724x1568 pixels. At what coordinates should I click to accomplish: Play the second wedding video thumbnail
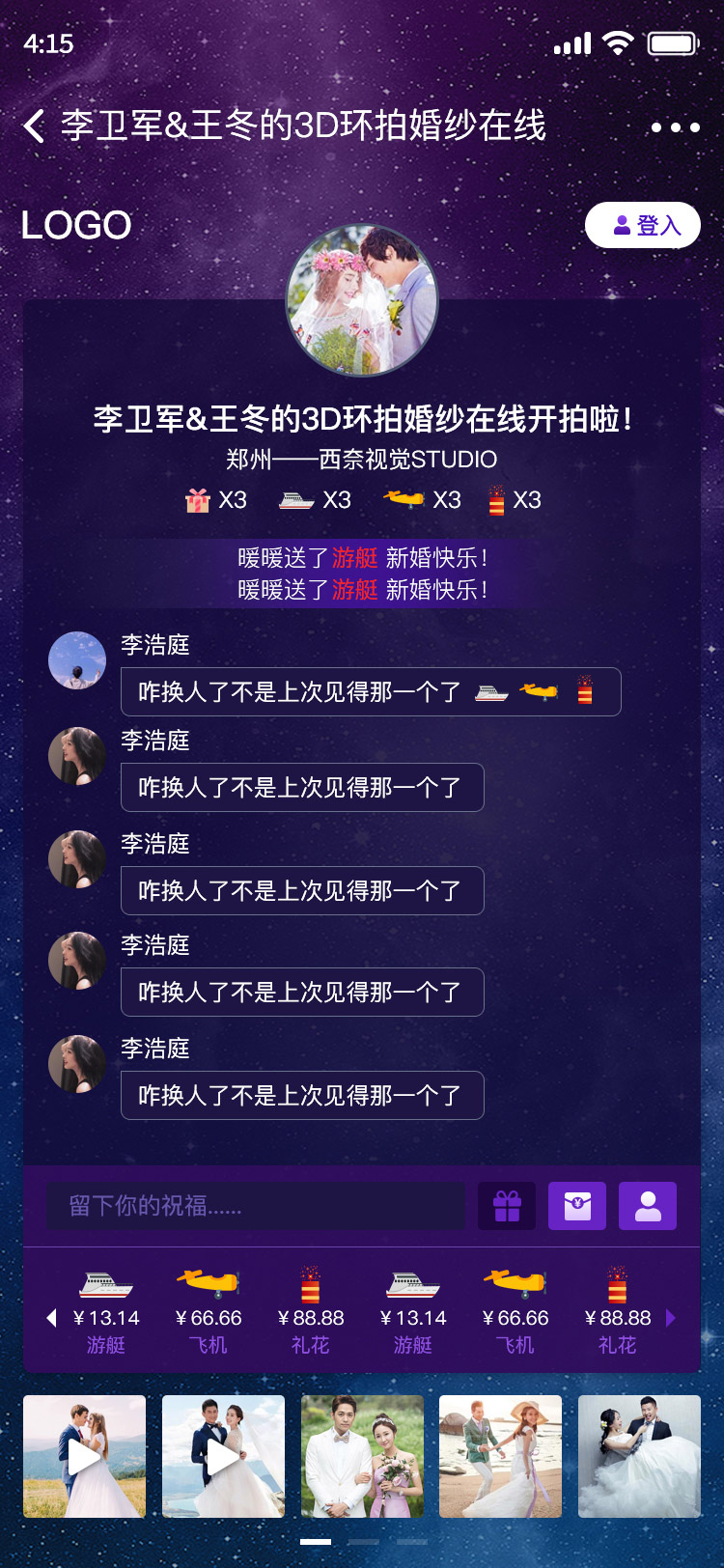click(x=223, y=1456)
